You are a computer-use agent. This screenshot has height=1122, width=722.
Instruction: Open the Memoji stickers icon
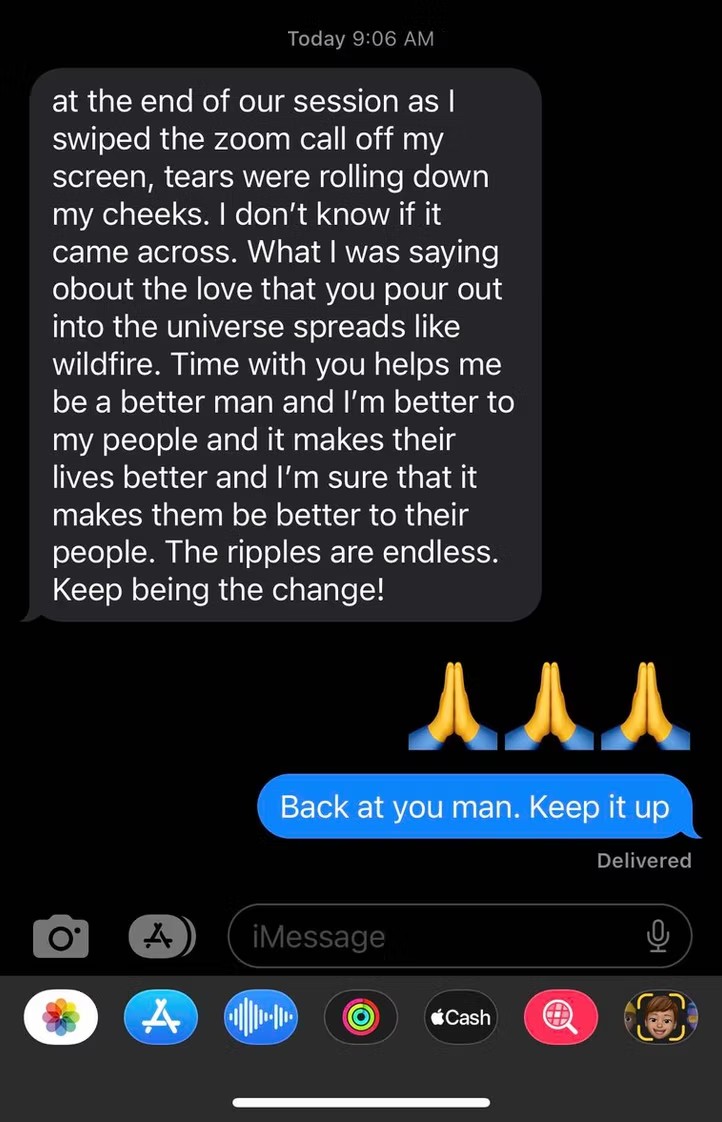pyautogui.click(x=661, y=1017)
